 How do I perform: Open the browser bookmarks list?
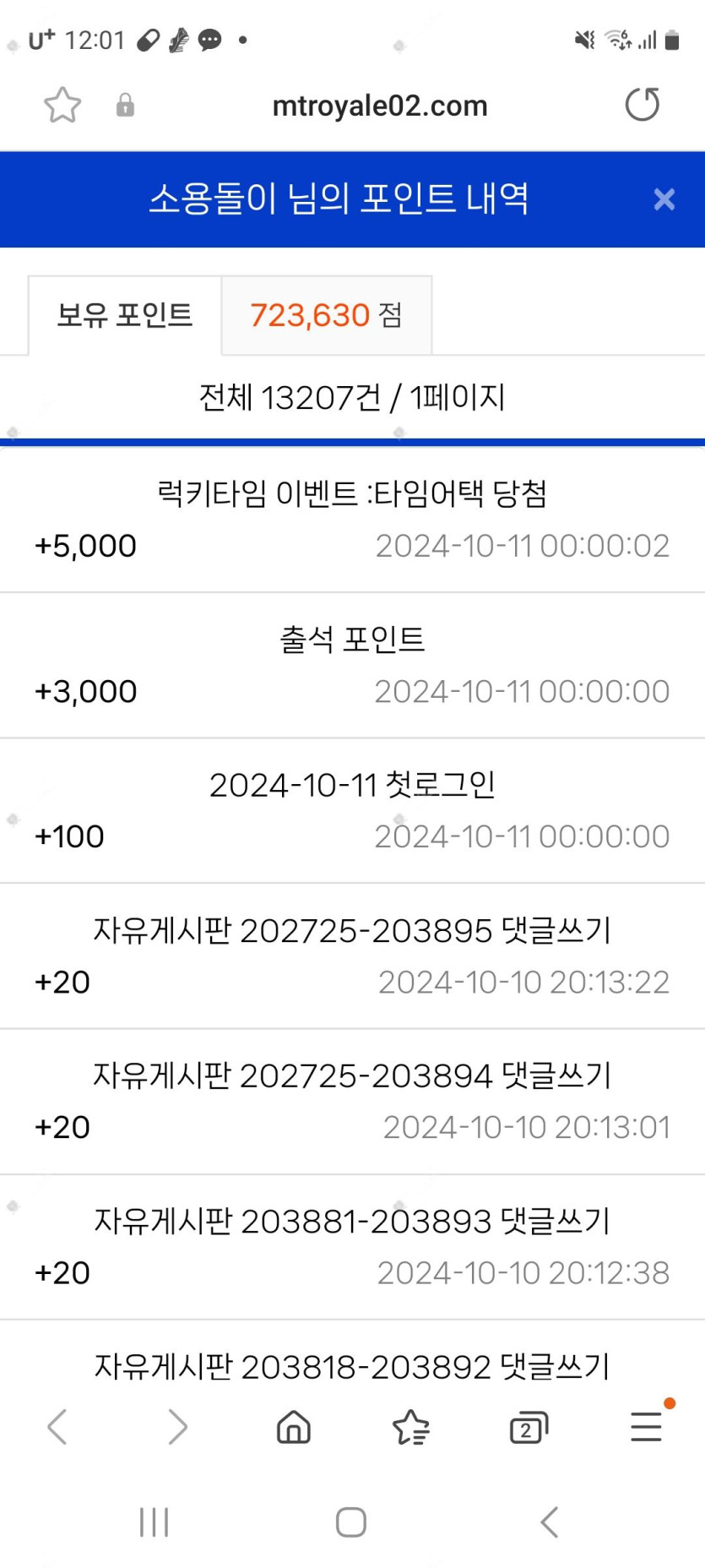click(x=411, y=1427)
